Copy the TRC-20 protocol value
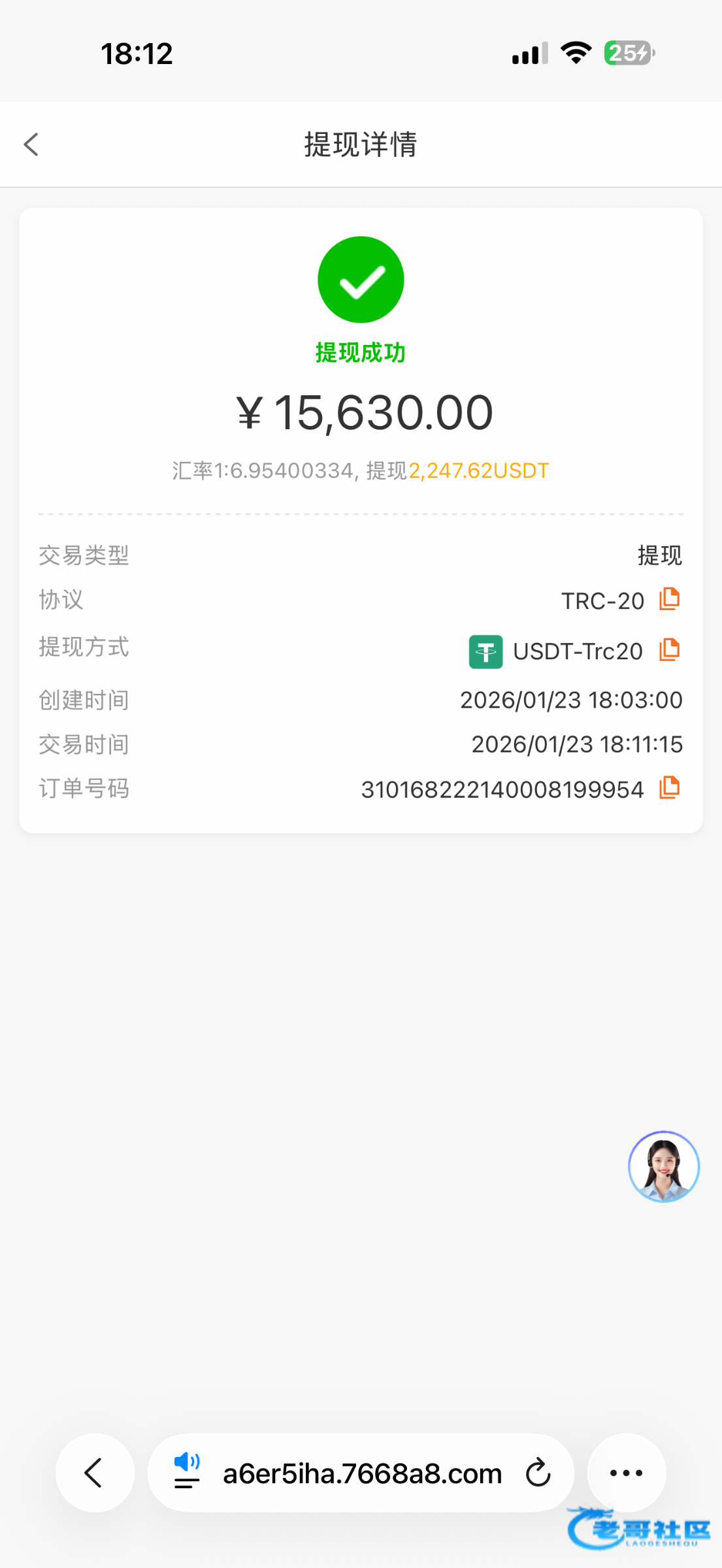722x1568 pixels. tap(669, 599)
